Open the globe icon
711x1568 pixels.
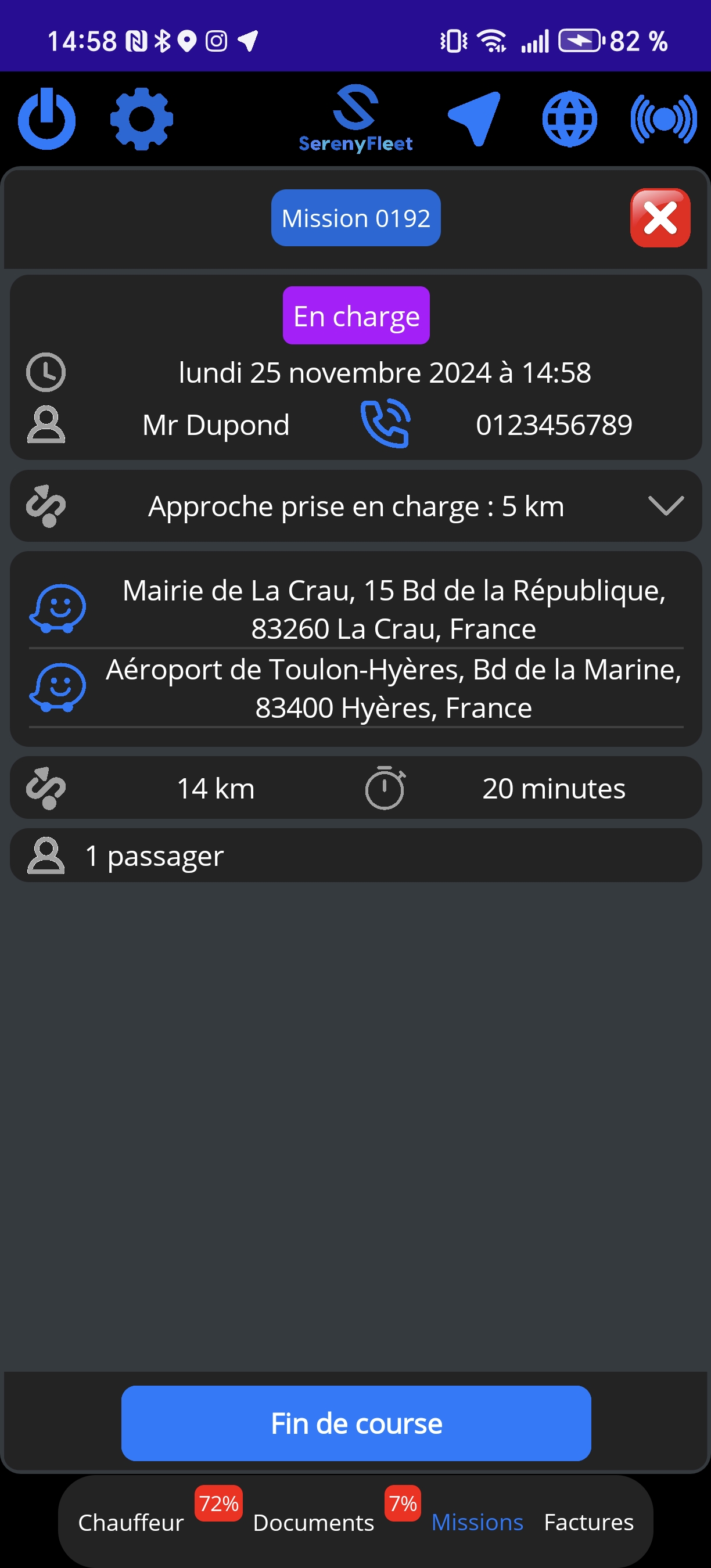(569, 118)
